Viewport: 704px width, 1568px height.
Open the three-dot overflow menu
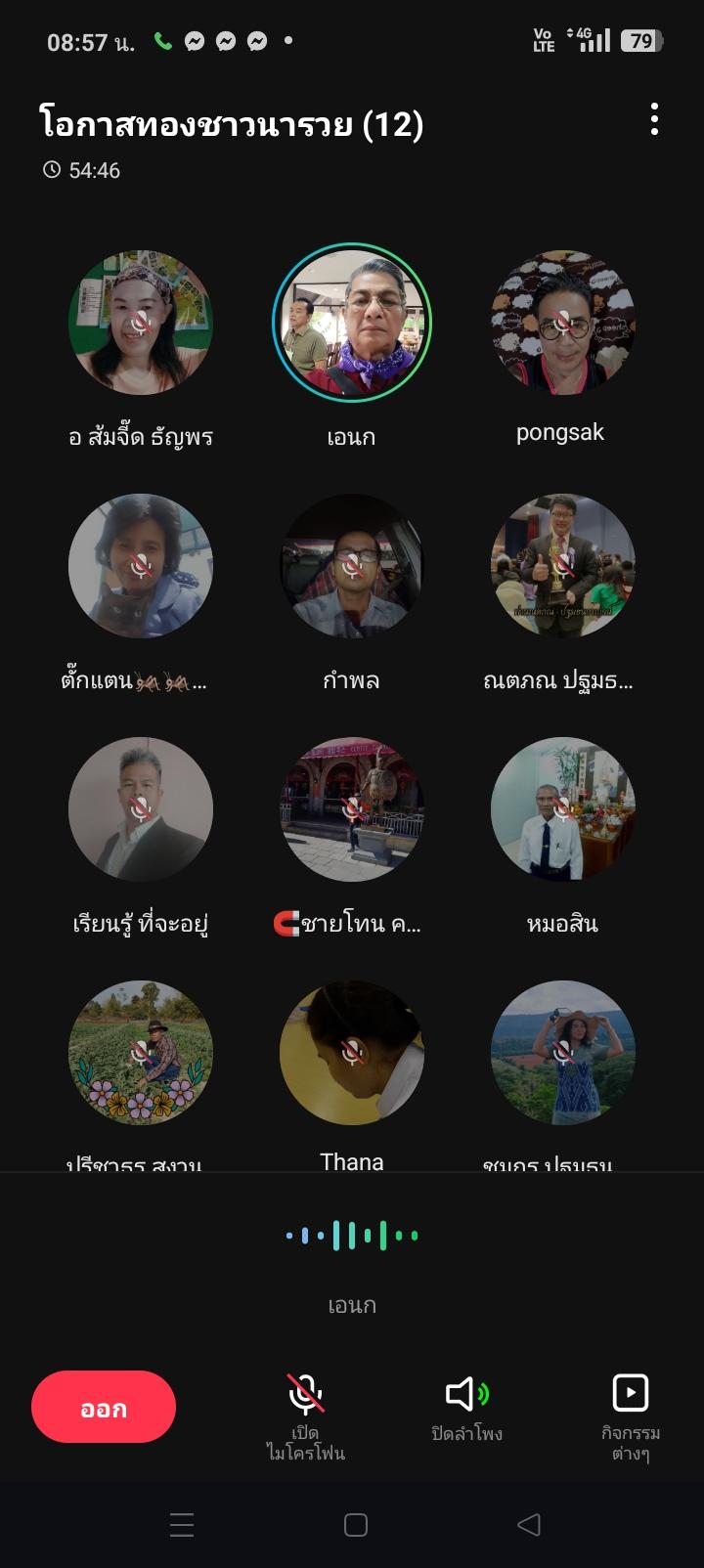(x=654, y=119)
